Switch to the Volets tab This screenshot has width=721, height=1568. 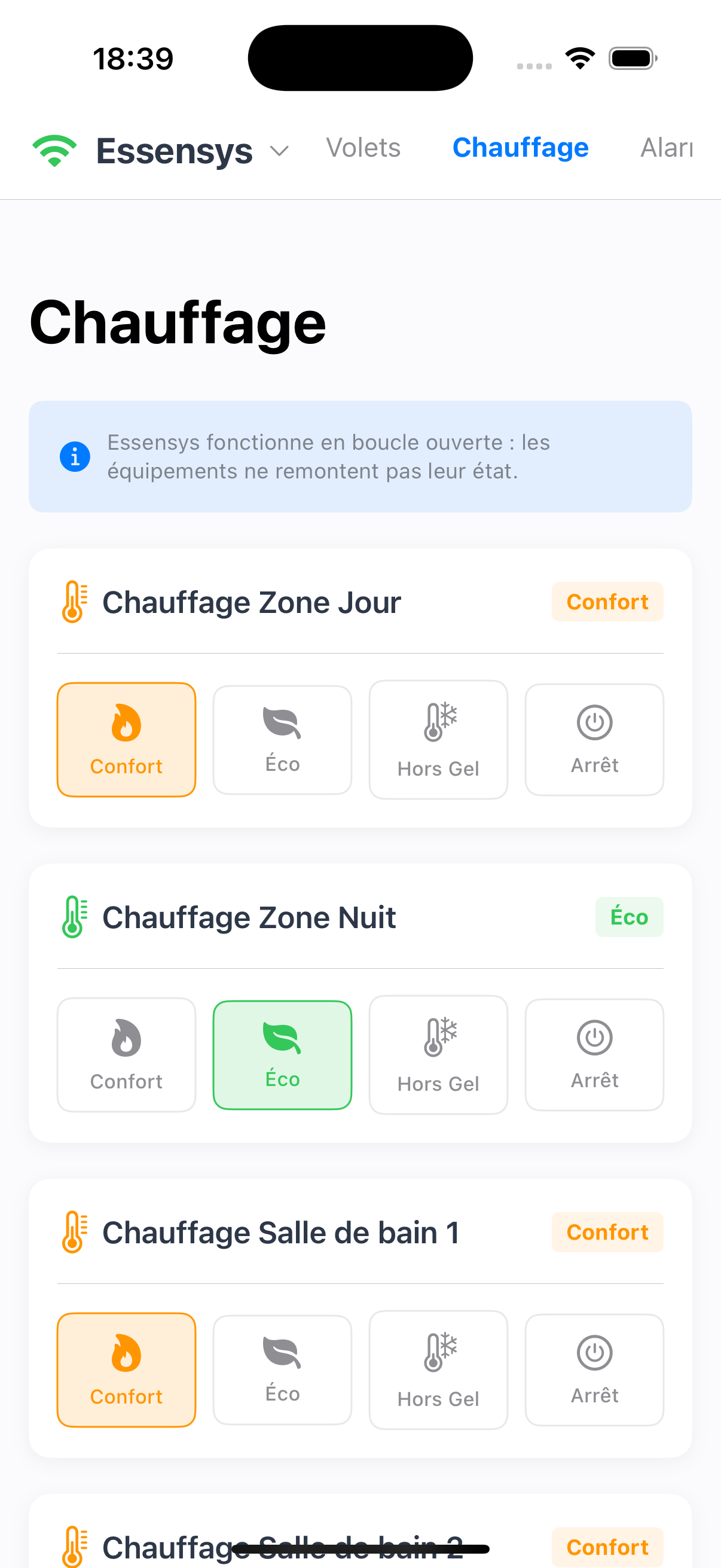[363, 147]
